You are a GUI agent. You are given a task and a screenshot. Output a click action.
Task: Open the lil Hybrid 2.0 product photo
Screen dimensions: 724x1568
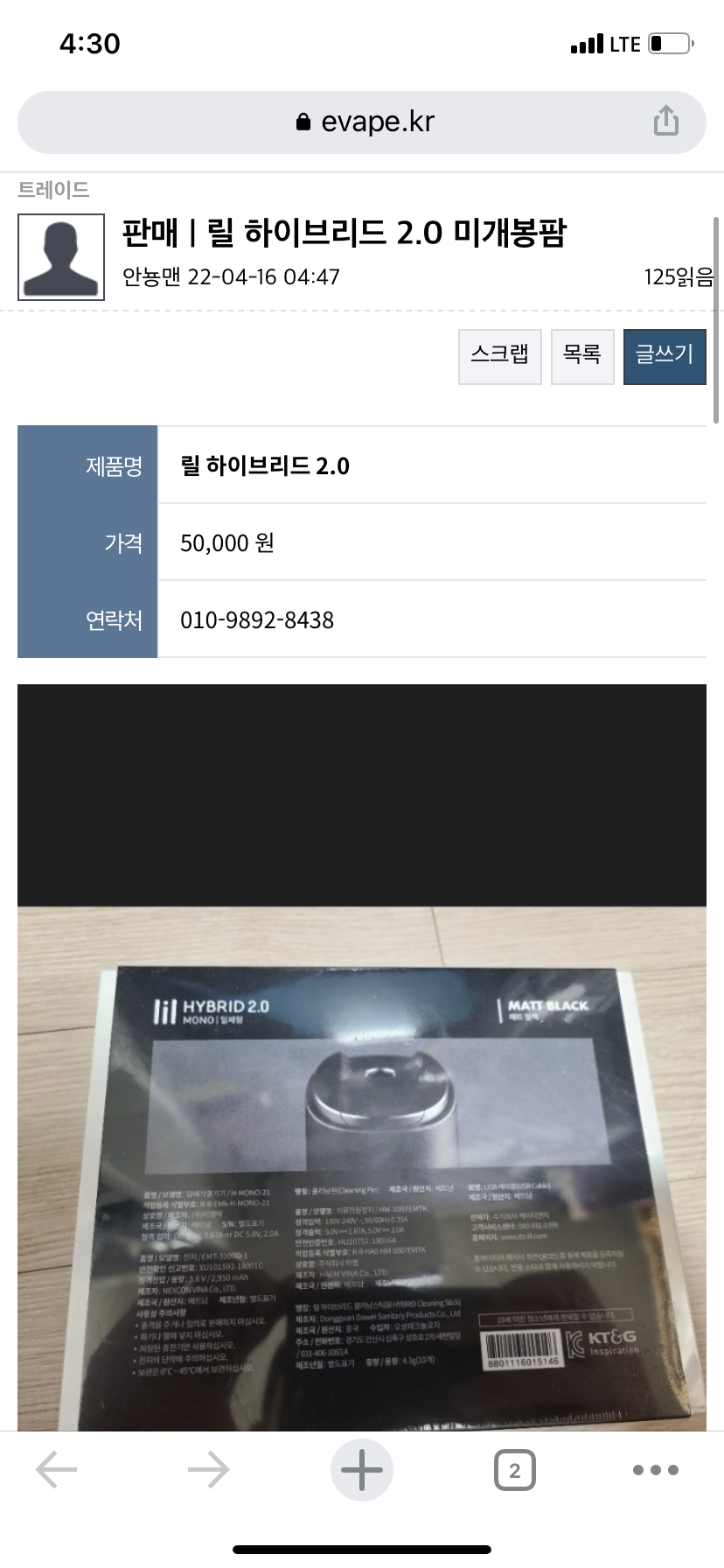(362, 1137)
